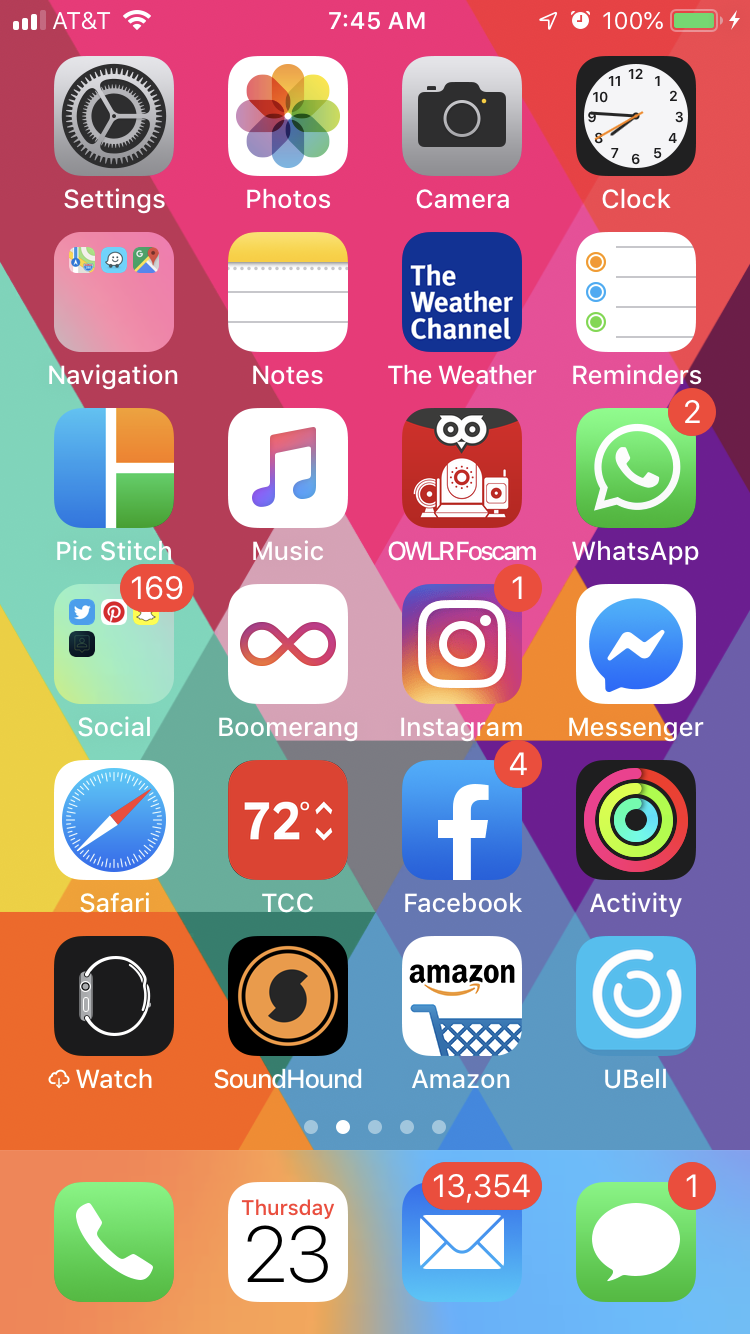The height and width of the screenshot is (1334, 750).
Task: Open the Navigation folder
Action: coord(114,292)
